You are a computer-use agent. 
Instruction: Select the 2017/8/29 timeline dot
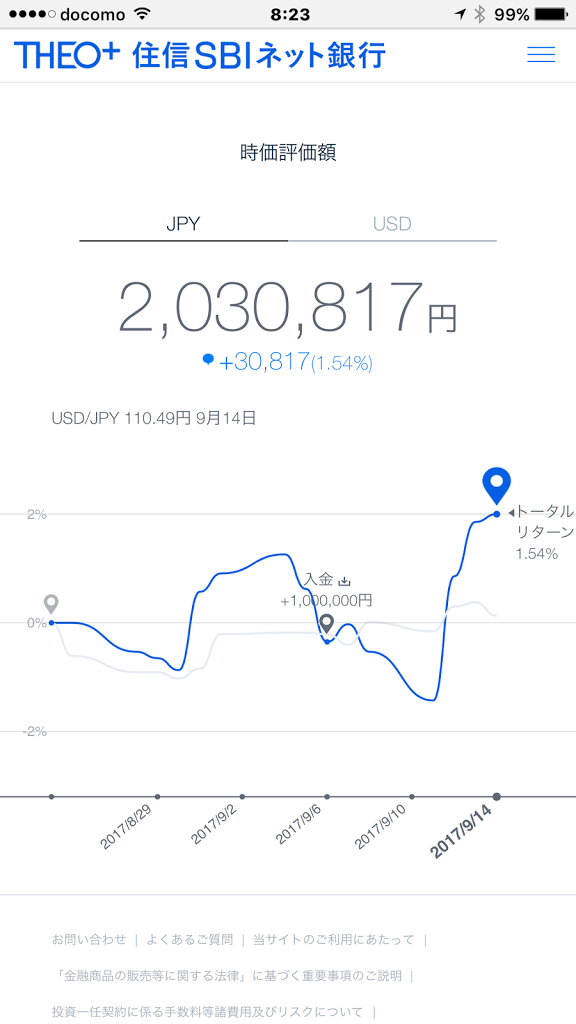coord(157,796)
